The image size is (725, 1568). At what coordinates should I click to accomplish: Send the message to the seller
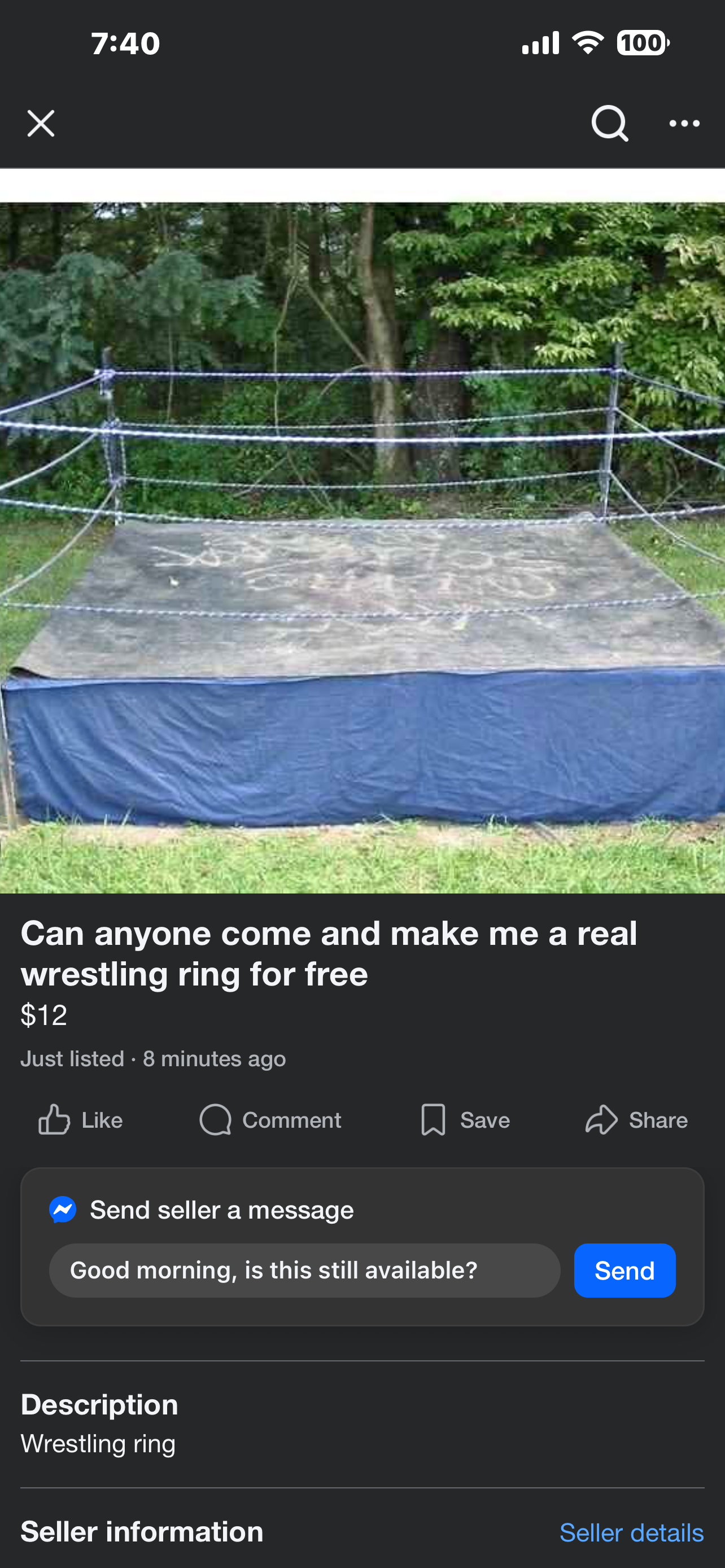coord(624,1271)
